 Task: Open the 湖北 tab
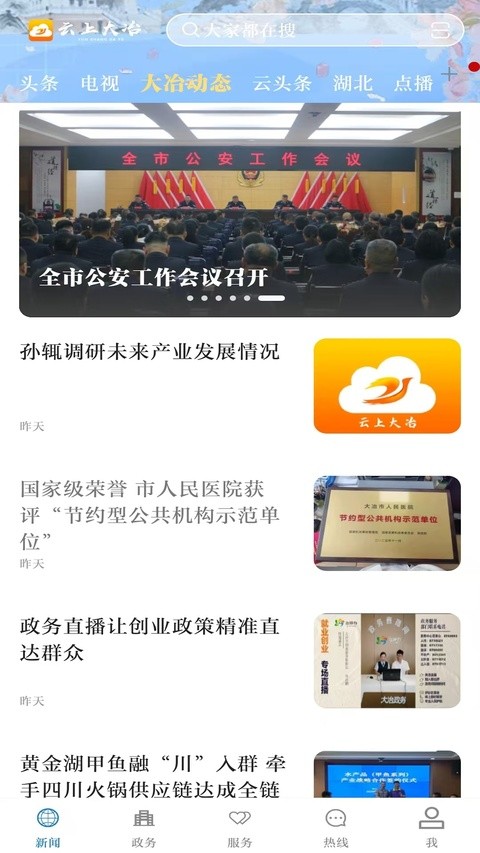pyautogui.click(x=353, y=83)
